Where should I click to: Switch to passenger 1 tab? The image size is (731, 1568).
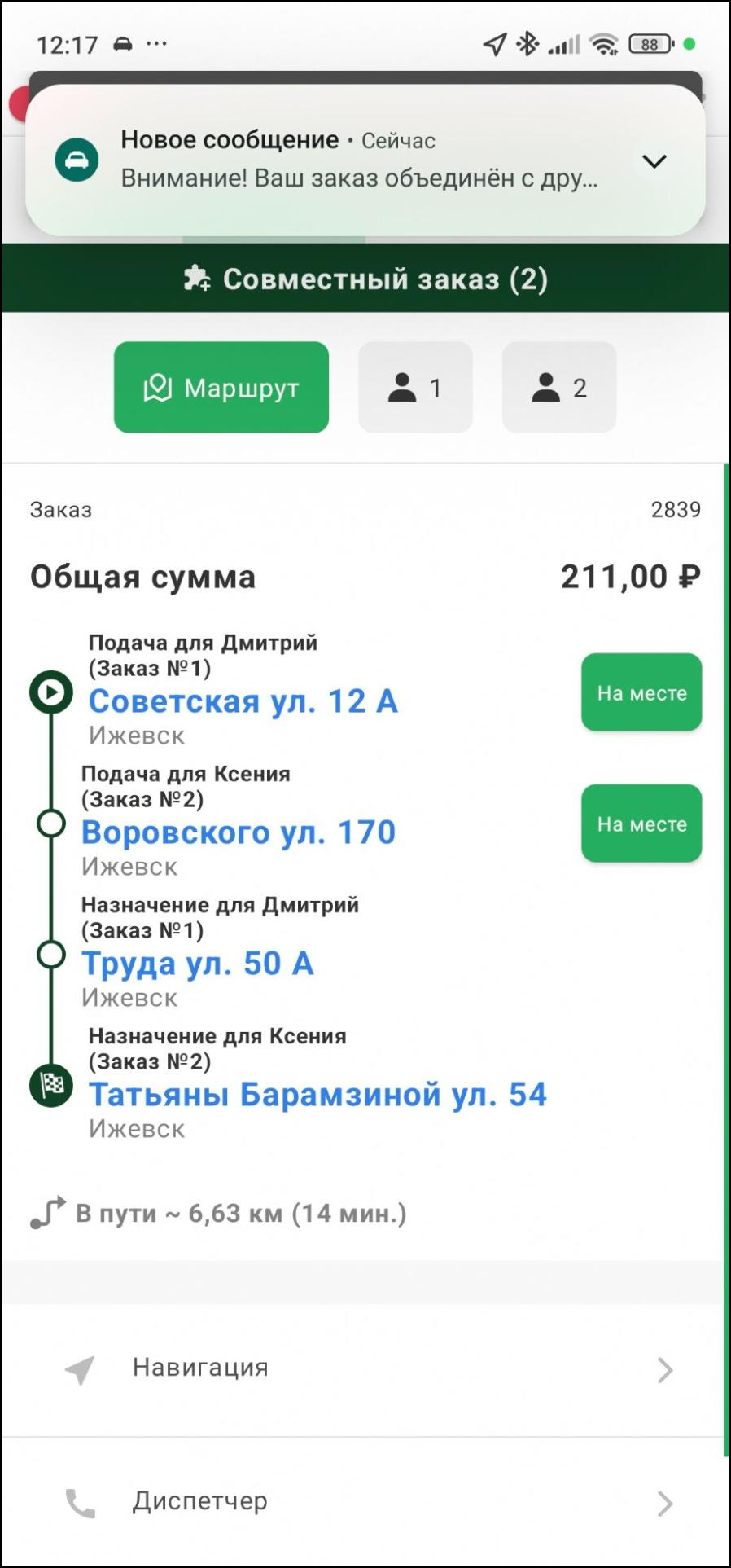point(415,387)
